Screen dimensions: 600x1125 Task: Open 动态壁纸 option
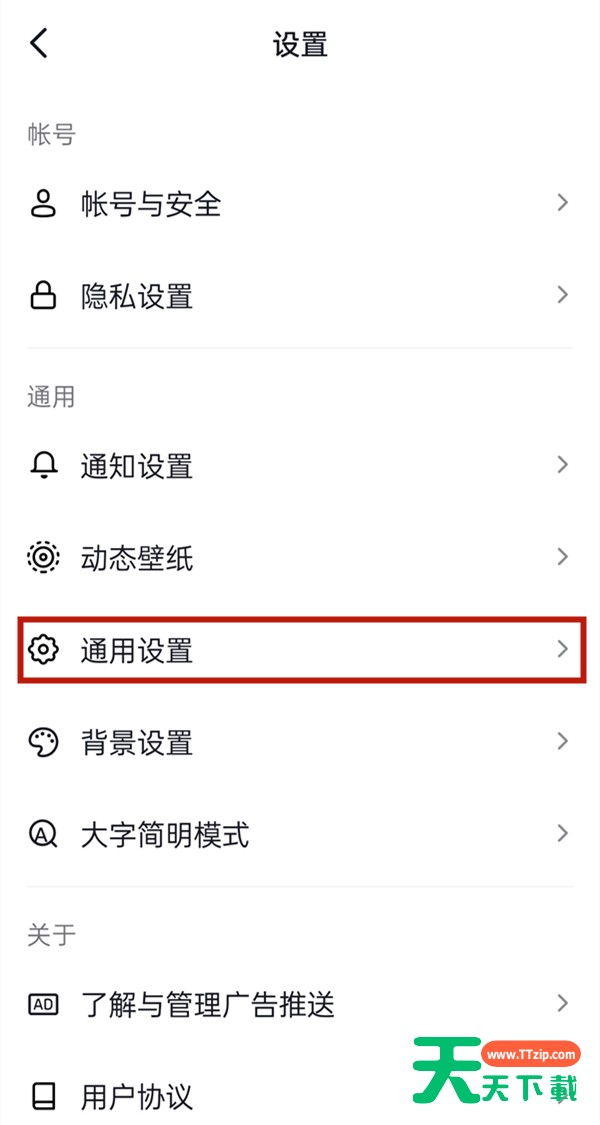coord(300,557)
